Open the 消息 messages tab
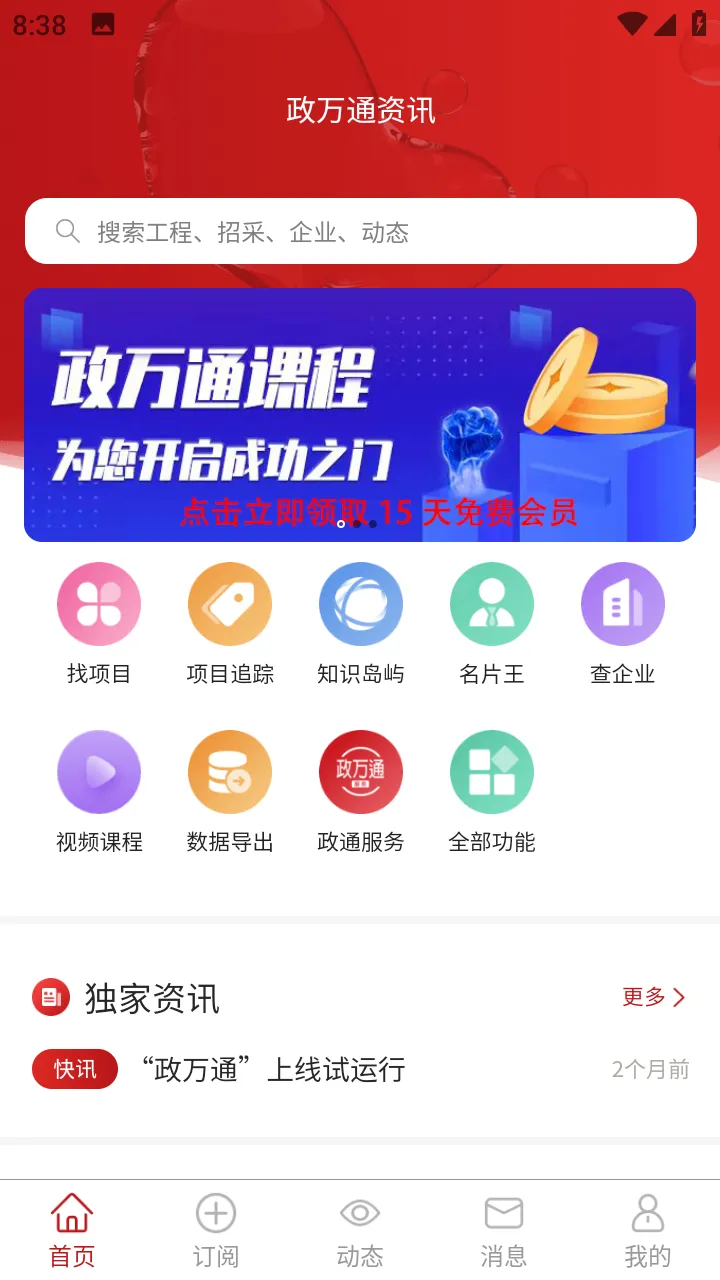 tap(504, 1230)
